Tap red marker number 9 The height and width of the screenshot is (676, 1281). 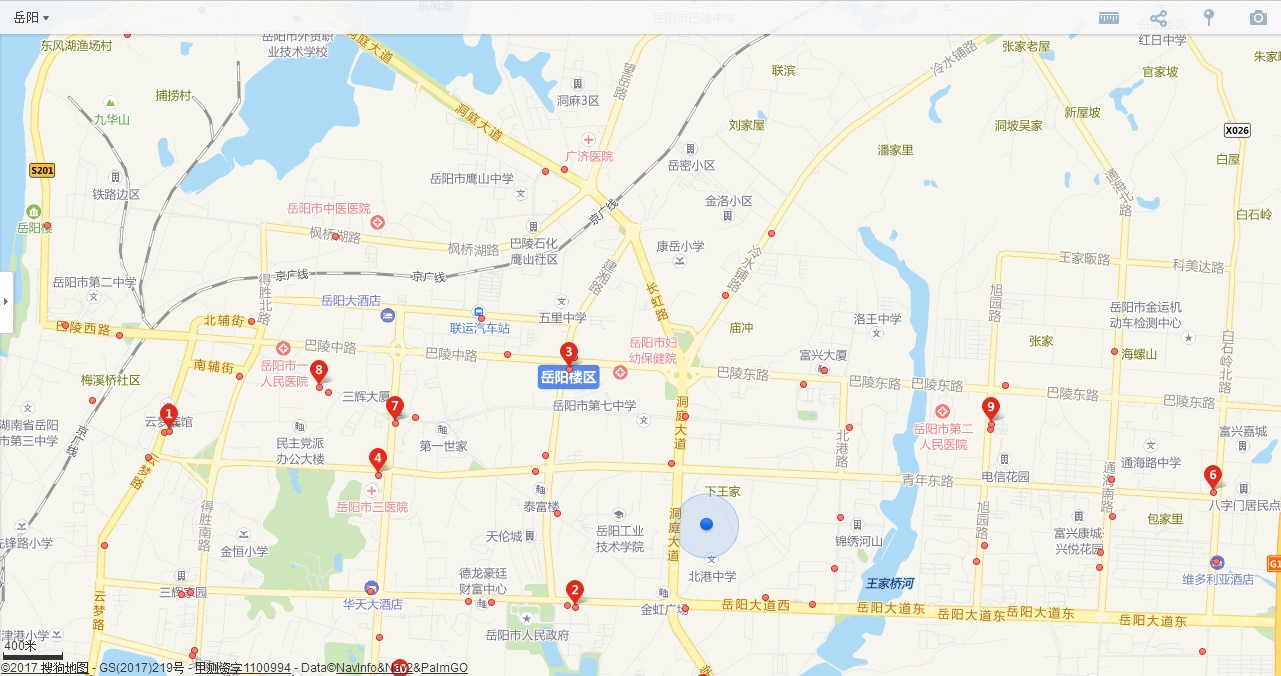pyautogui.click(x=990, y=408)
